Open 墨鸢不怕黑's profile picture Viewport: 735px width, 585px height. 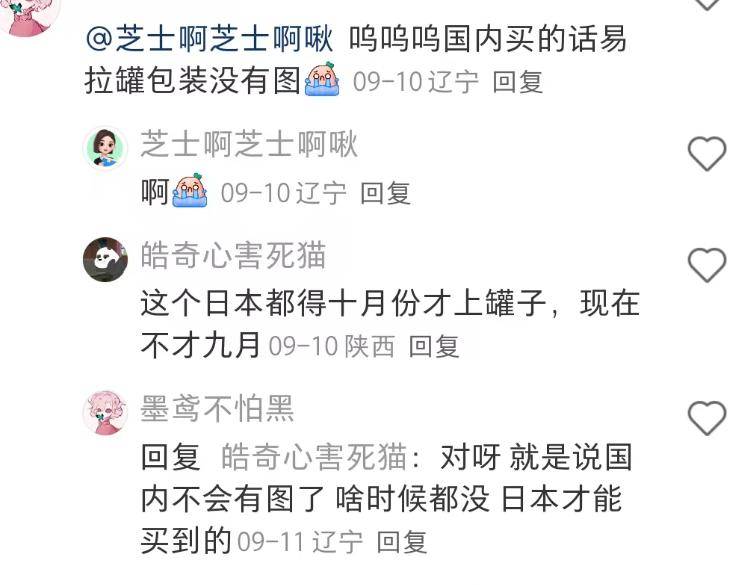coord(105,412)
